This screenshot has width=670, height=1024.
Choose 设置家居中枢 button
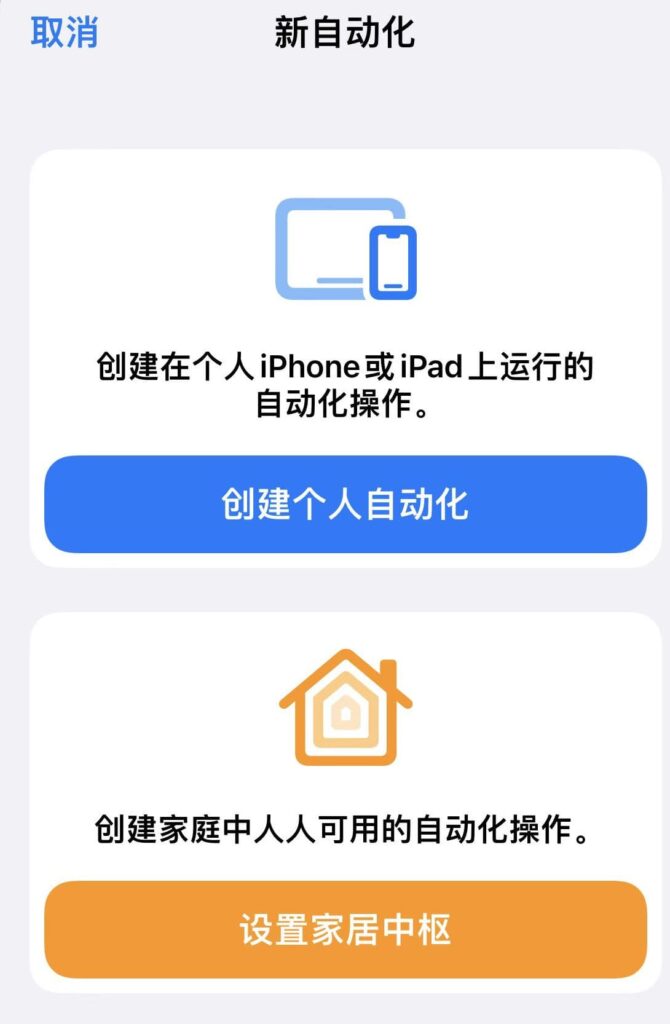coord(345,930)
